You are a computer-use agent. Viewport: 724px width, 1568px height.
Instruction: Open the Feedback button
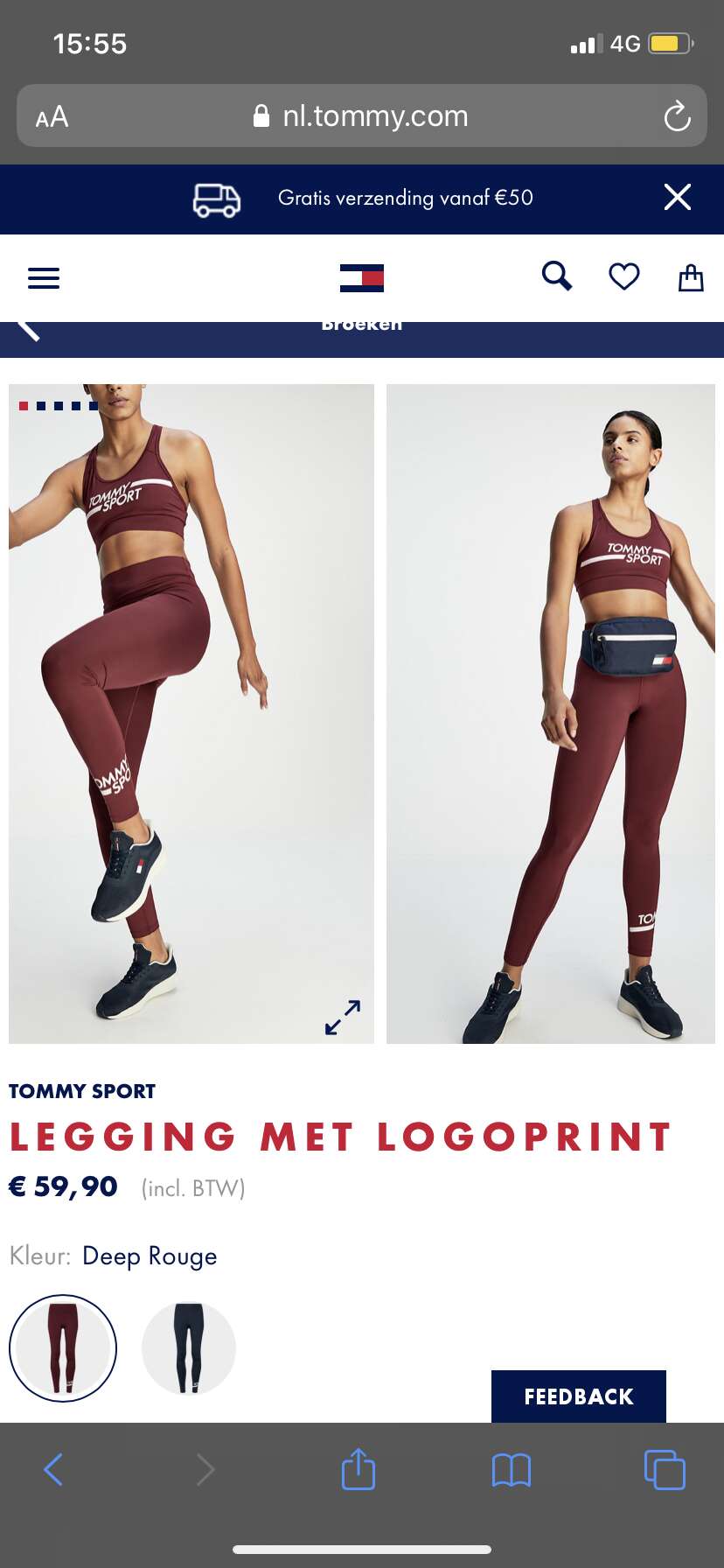579,1396
